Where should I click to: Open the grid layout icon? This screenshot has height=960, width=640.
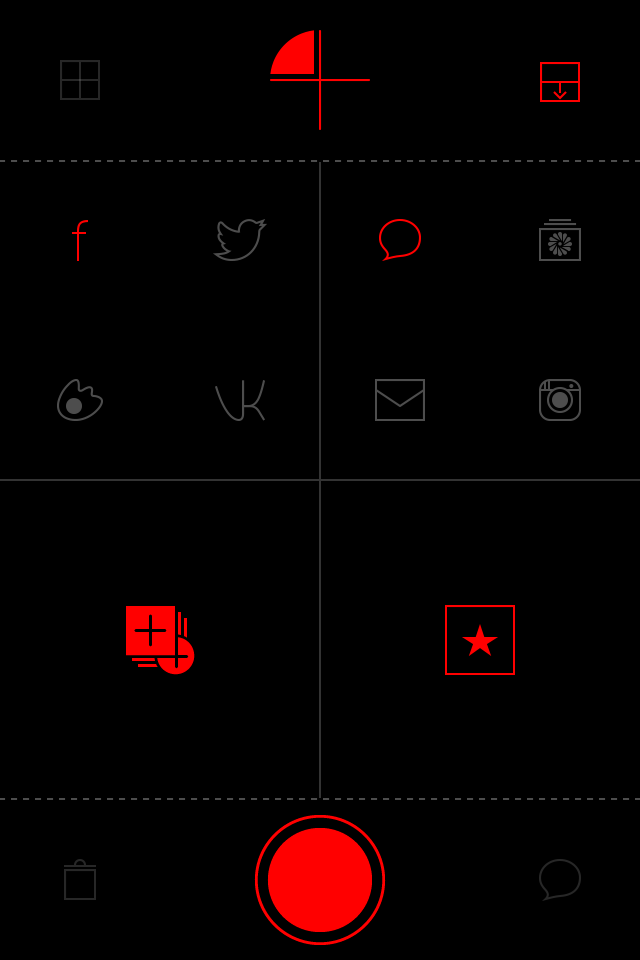[x=80, y=80]
